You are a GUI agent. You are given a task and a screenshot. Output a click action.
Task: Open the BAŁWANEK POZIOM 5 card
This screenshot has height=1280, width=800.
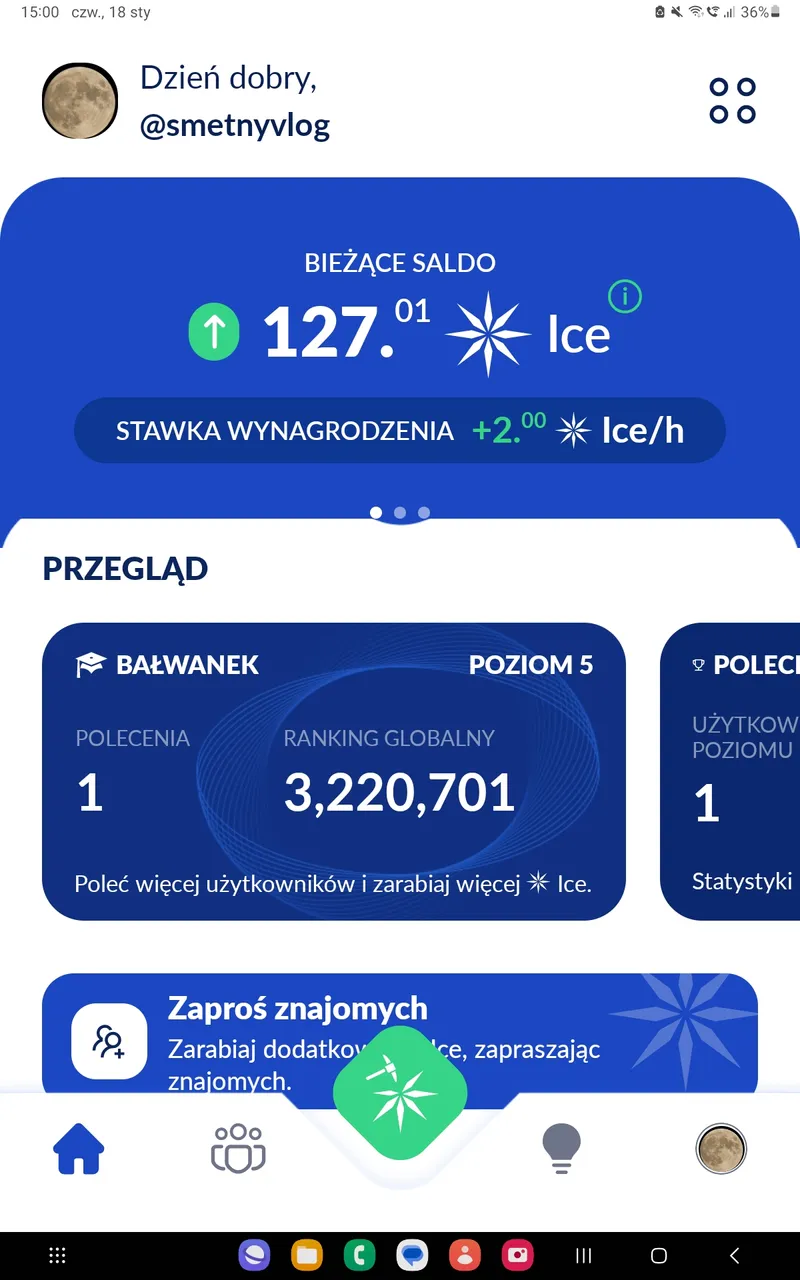coord(333,770)
